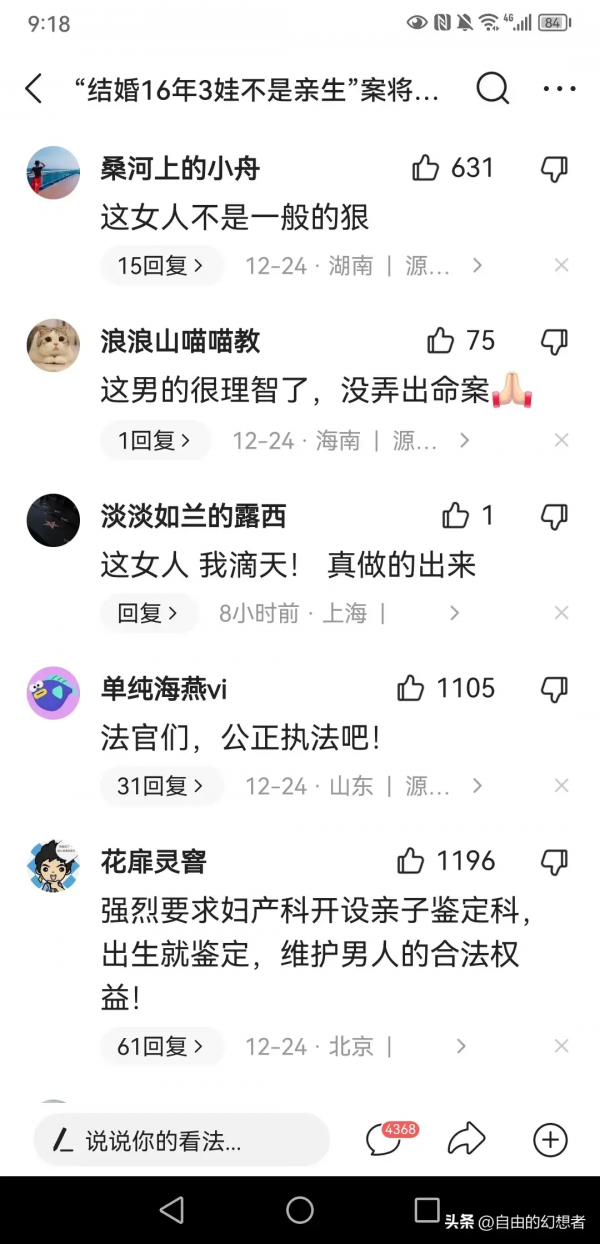Like 花扉灵窨's comment with 1196 likes
600x1244 pixels.
(411, 861)
